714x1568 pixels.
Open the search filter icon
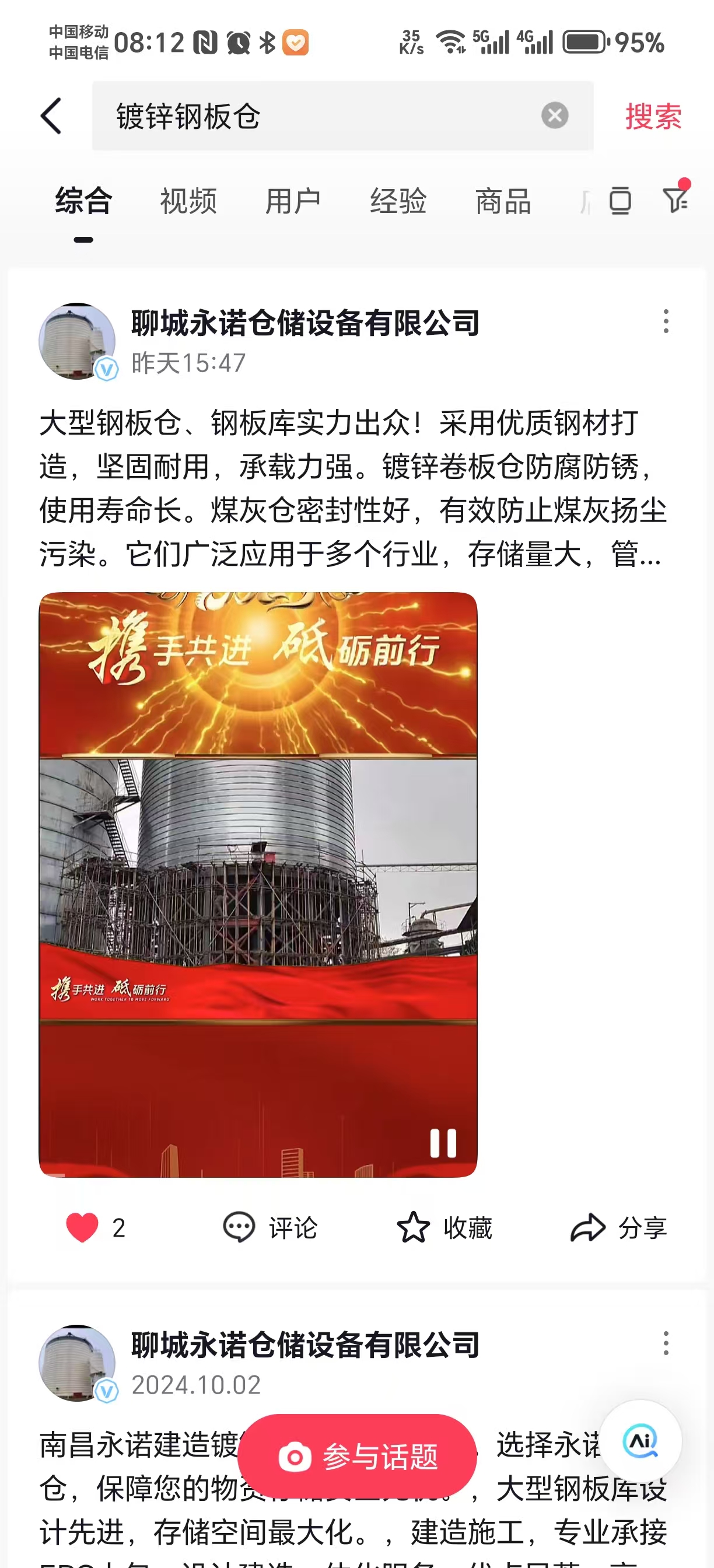(x=675, y=199)
